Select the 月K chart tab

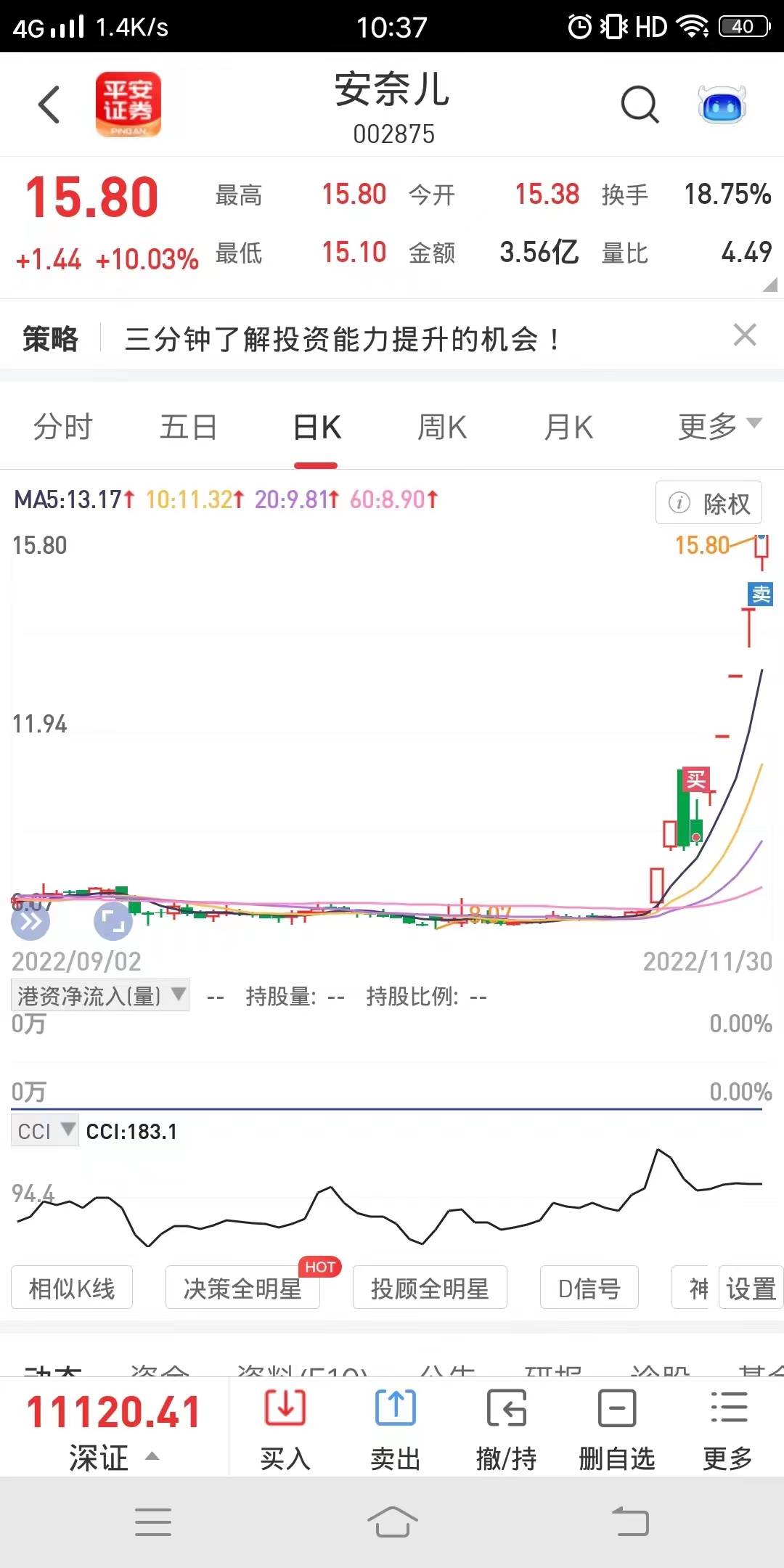568,427
